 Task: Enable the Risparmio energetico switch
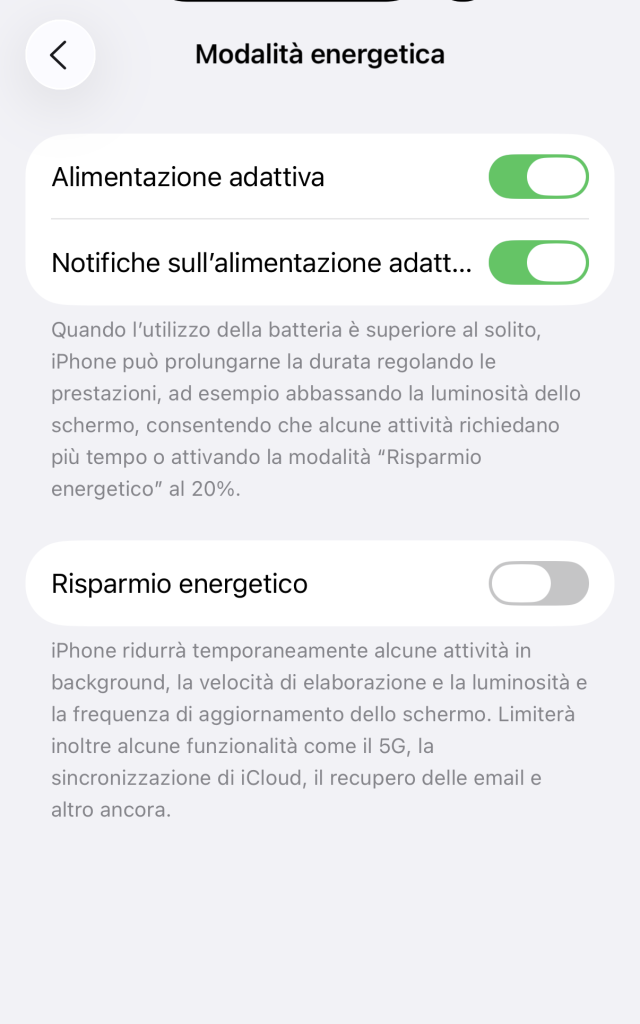(x=538, y=583)
